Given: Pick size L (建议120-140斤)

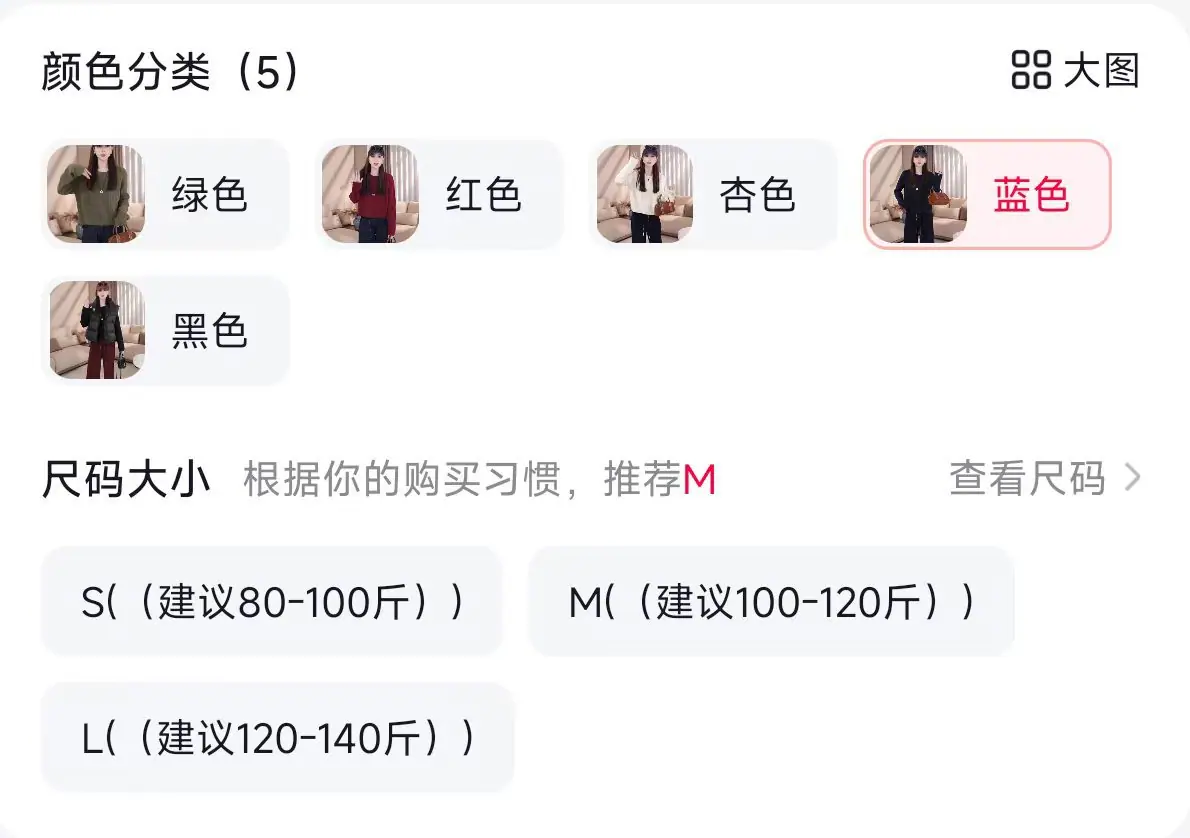Looking at the screenshot, I should tap(278, 737).
